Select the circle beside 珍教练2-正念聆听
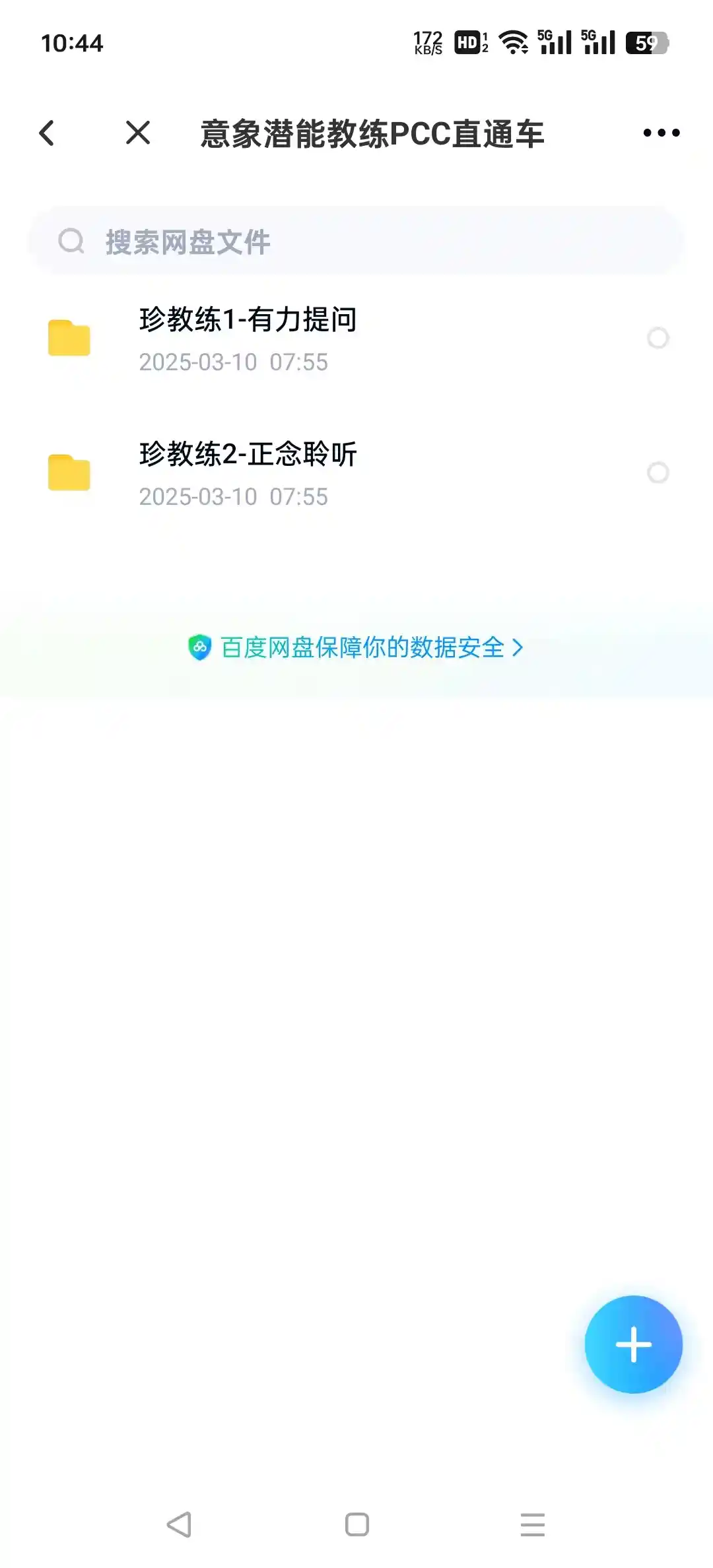This screenshot has width=713, height=1568. point(658,473)
